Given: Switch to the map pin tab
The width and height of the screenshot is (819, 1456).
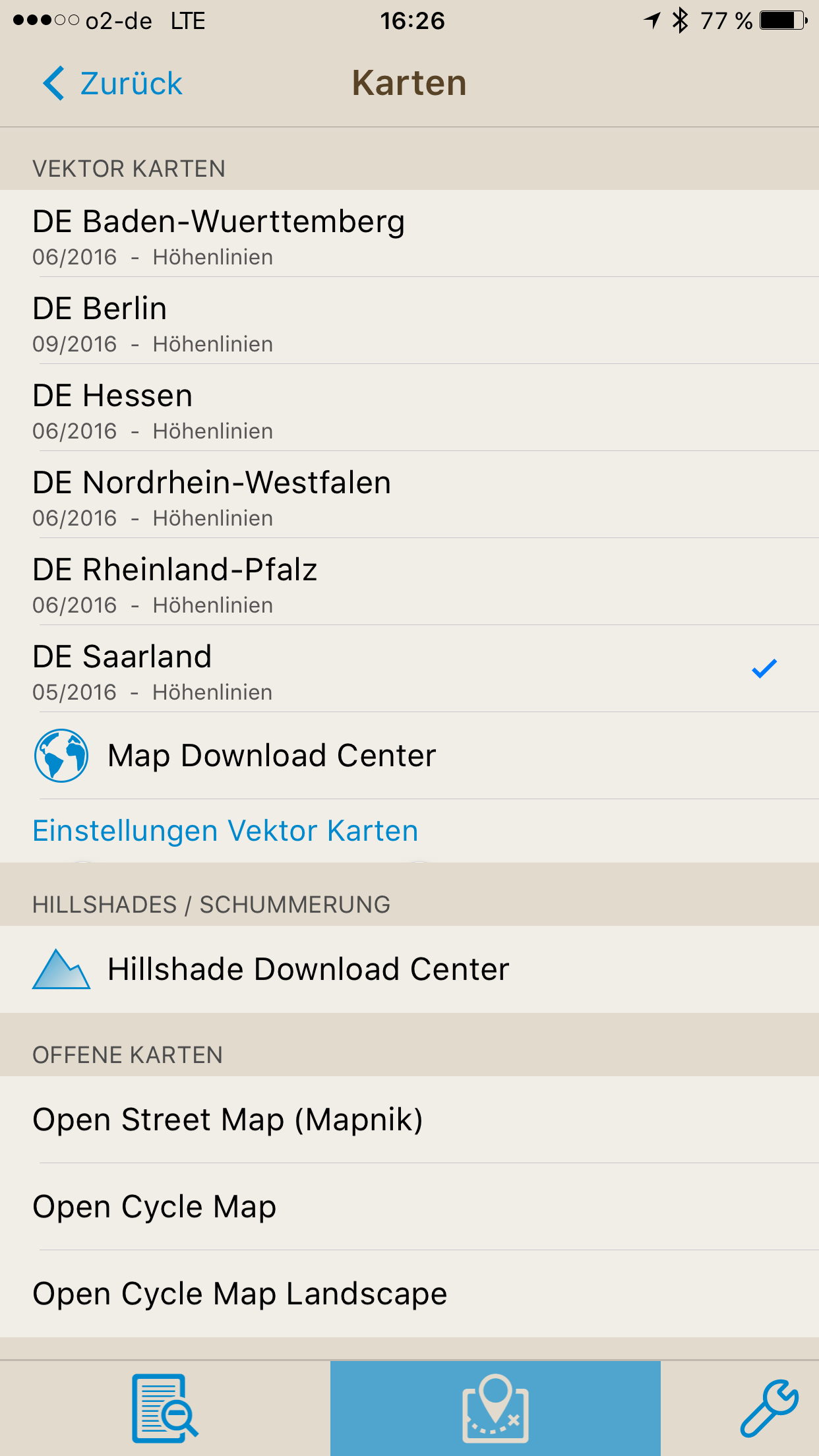Looking at the screenshot, I should 495,1409.
